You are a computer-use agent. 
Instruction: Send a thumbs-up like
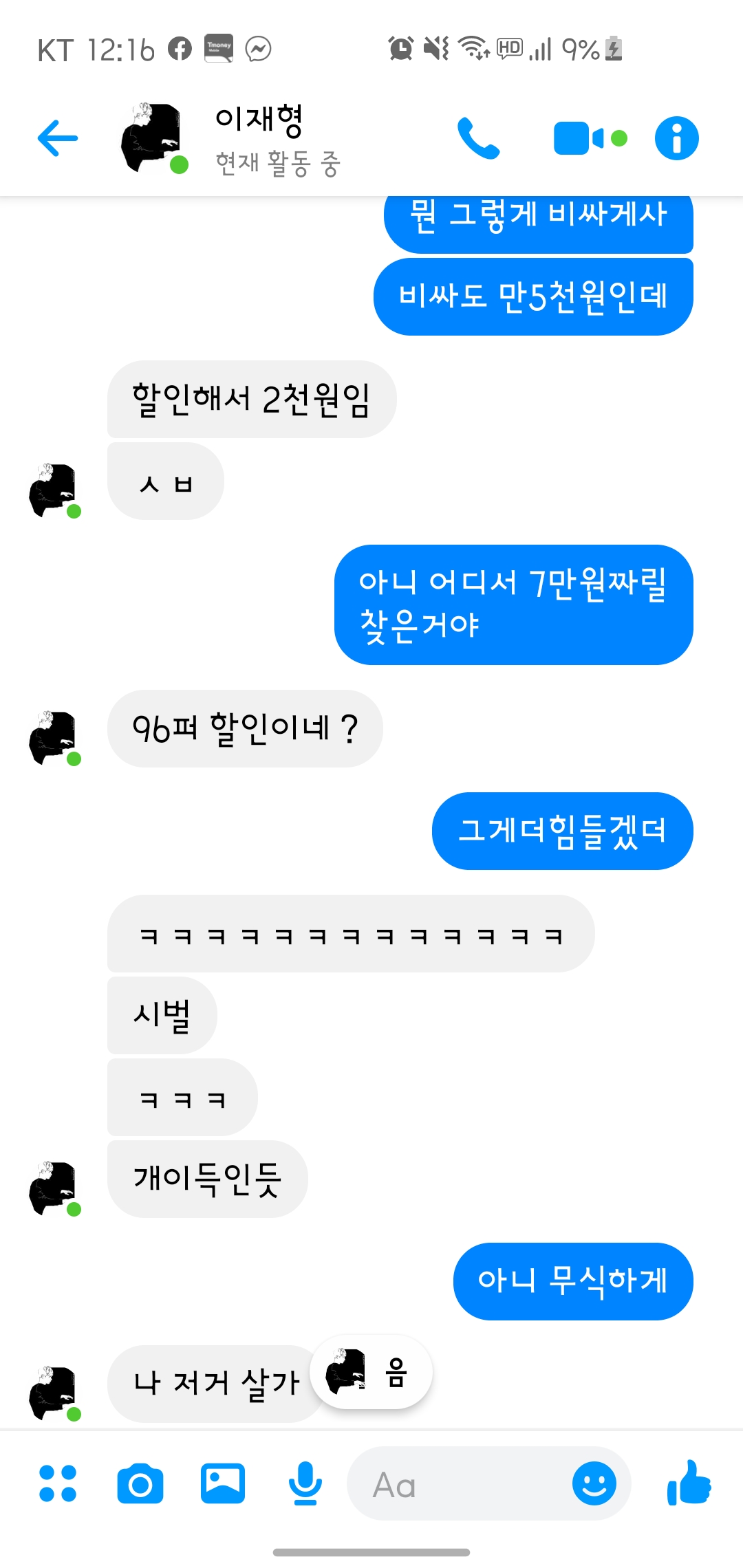tap(689, 1482)
